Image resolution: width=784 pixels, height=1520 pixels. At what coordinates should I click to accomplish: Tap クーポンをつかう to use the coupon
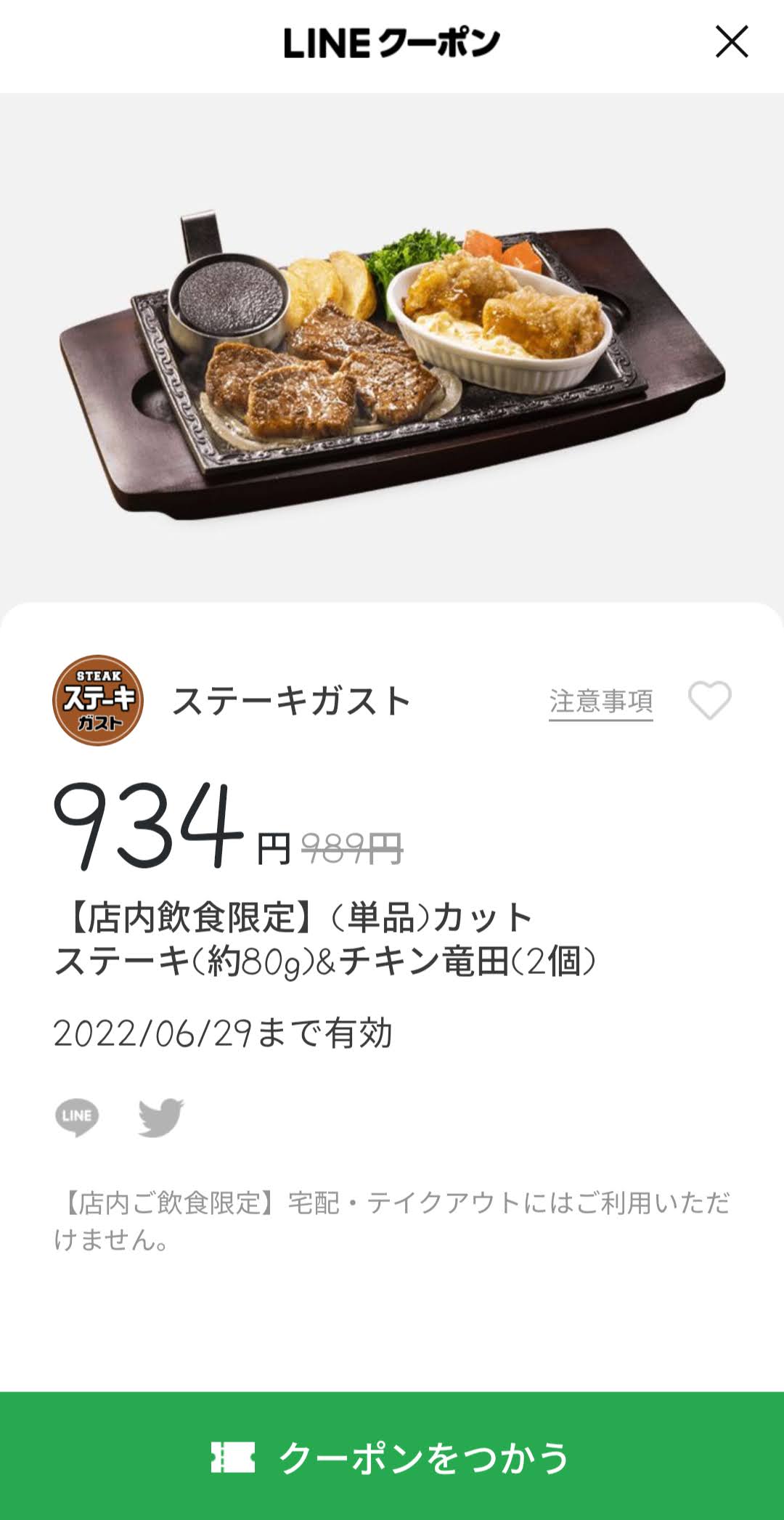pos(392,1456)
